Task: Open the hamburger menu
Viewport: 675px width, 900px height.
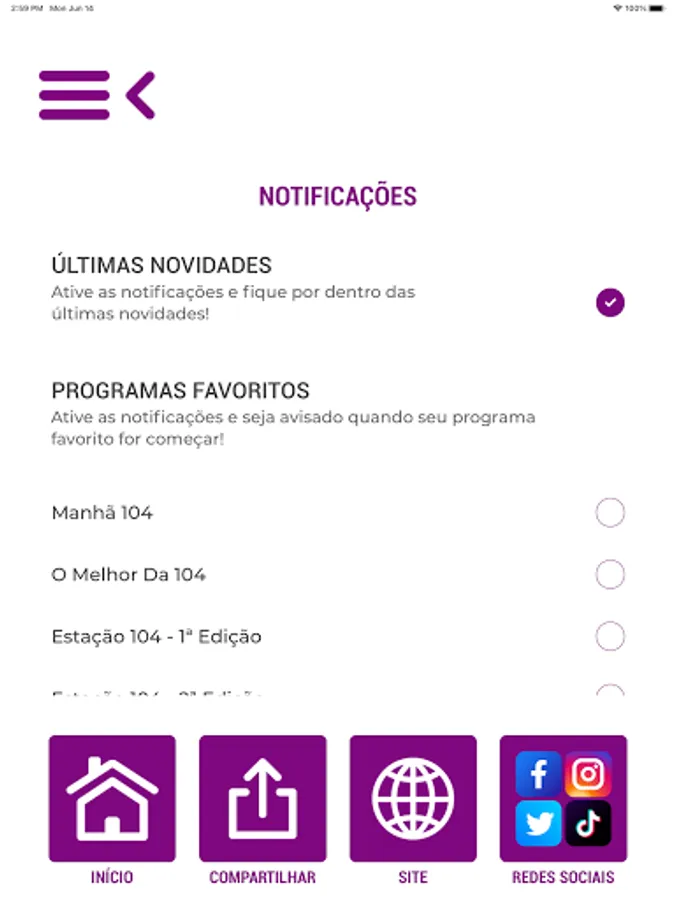Action: 74,95
